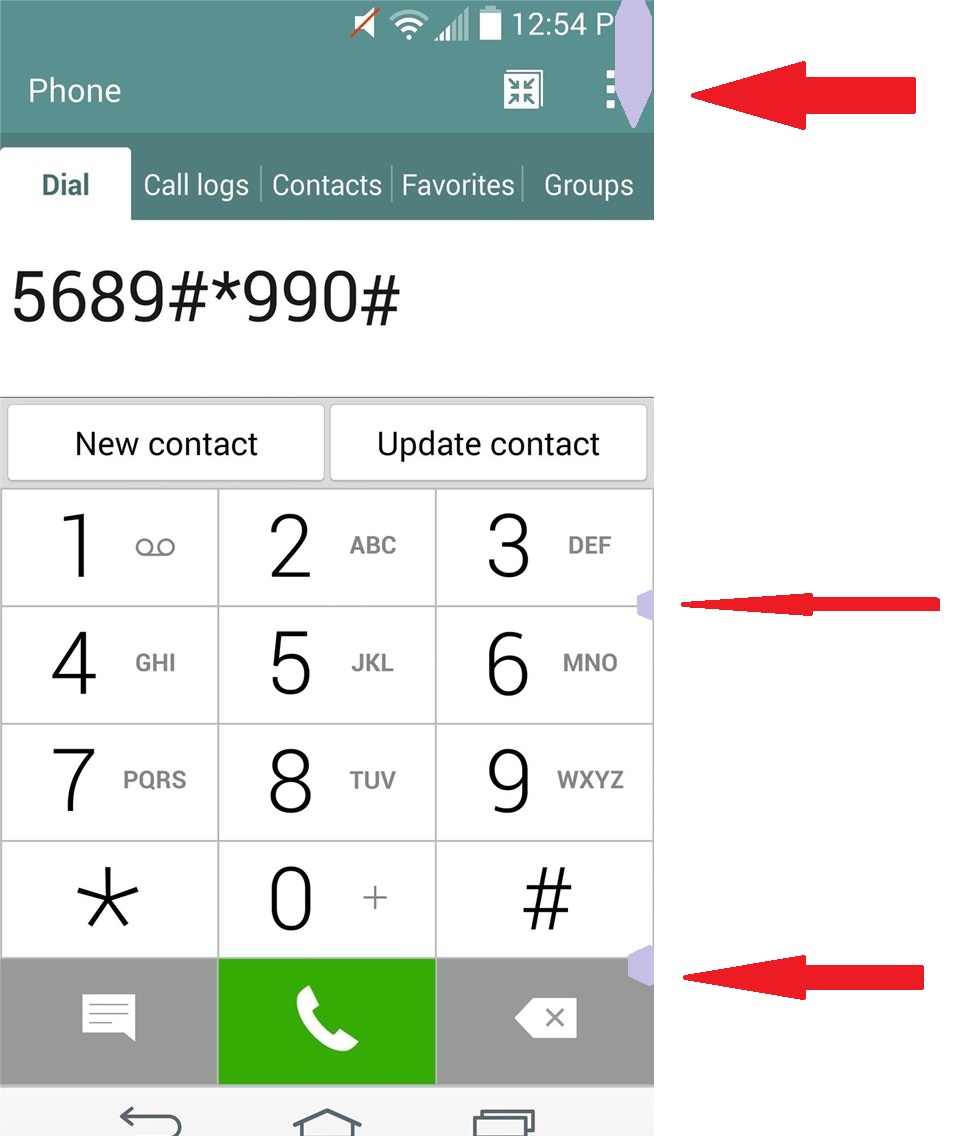This screenshot has width=966, height=1136.
Task: Tap the 0 plus key
Action: (x=327, y=898)
